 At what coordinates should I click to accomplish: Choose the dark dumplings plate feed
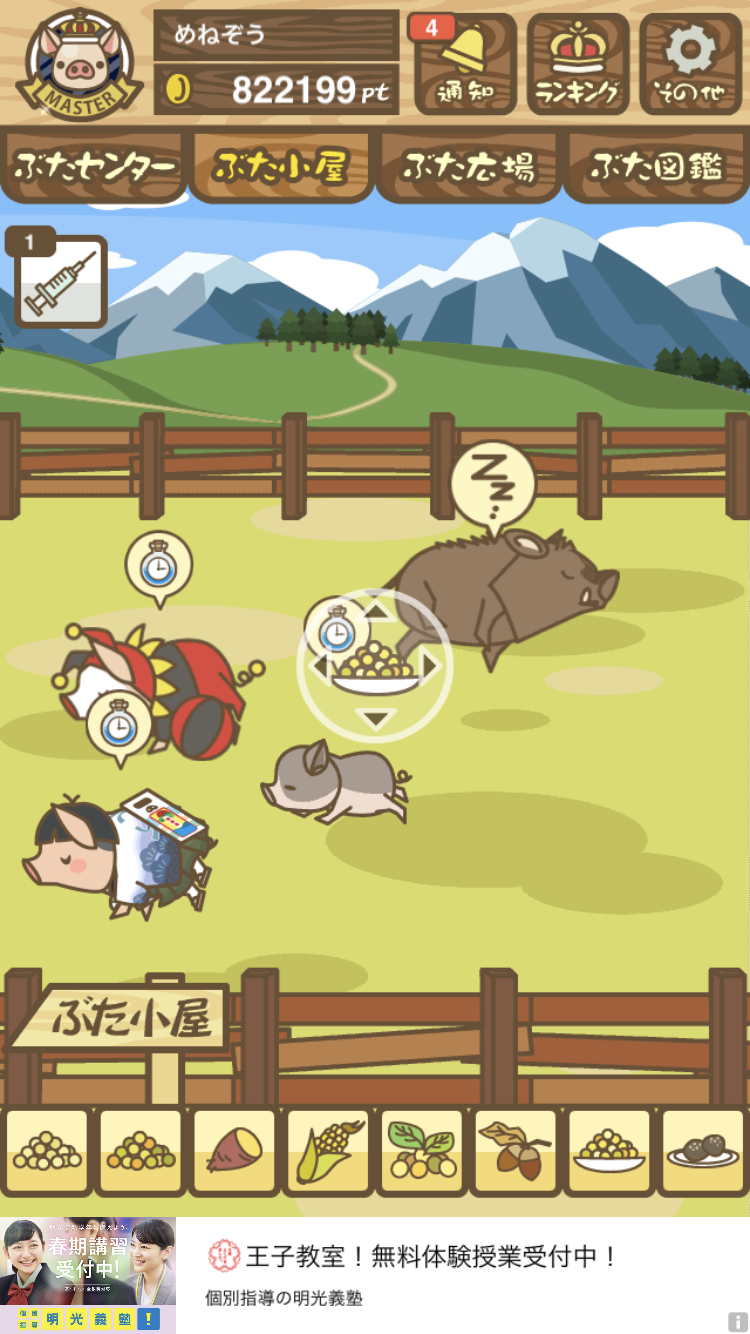[702, 1152]
